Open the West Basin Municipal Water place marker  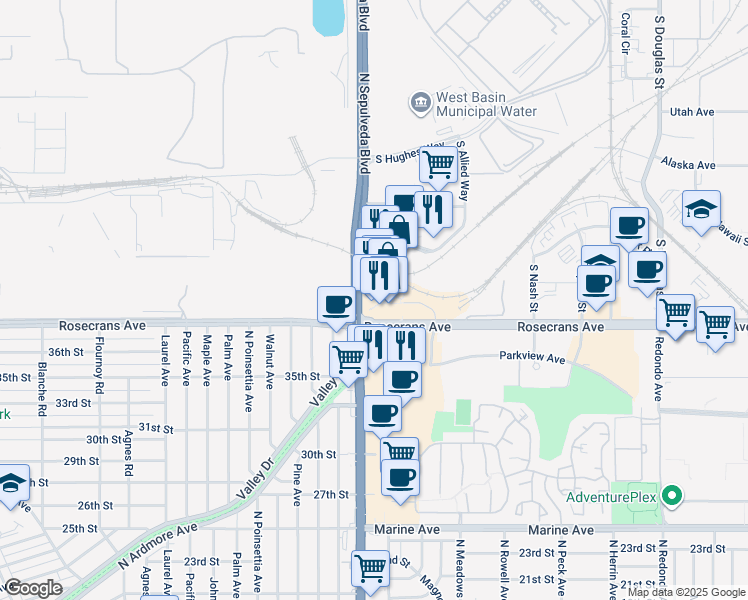pyautogui.click(x=420, y=102)
